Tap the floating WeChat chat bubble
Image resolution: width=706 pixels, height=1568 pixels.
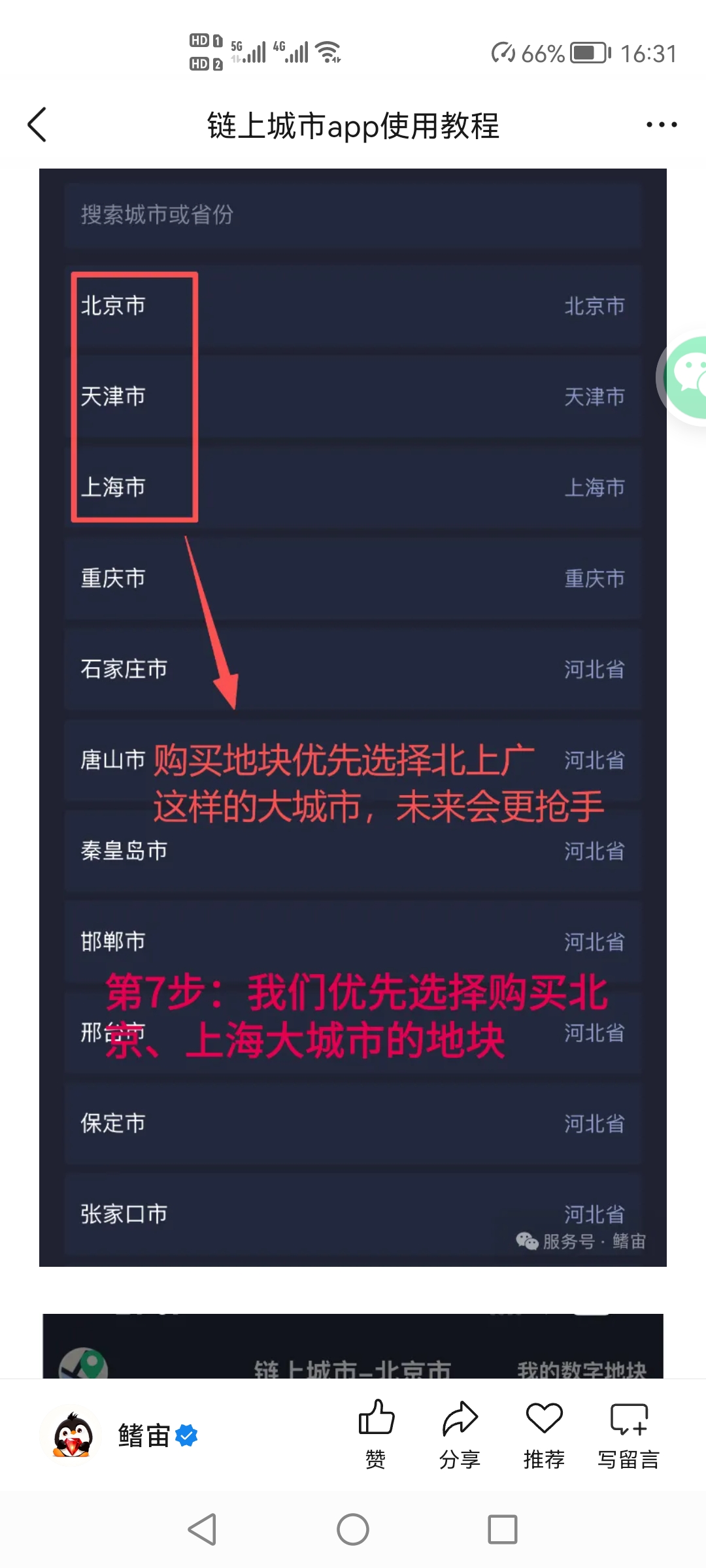(x=686, y=378)
